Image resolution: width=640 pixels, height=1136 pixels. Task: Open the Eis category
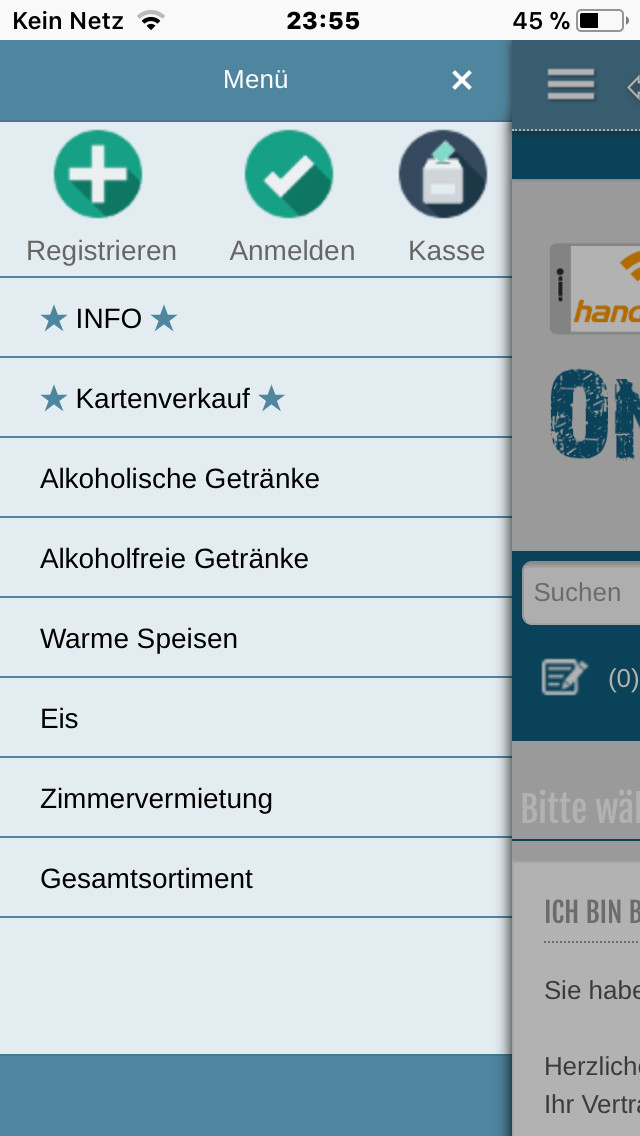coord(256,718)
